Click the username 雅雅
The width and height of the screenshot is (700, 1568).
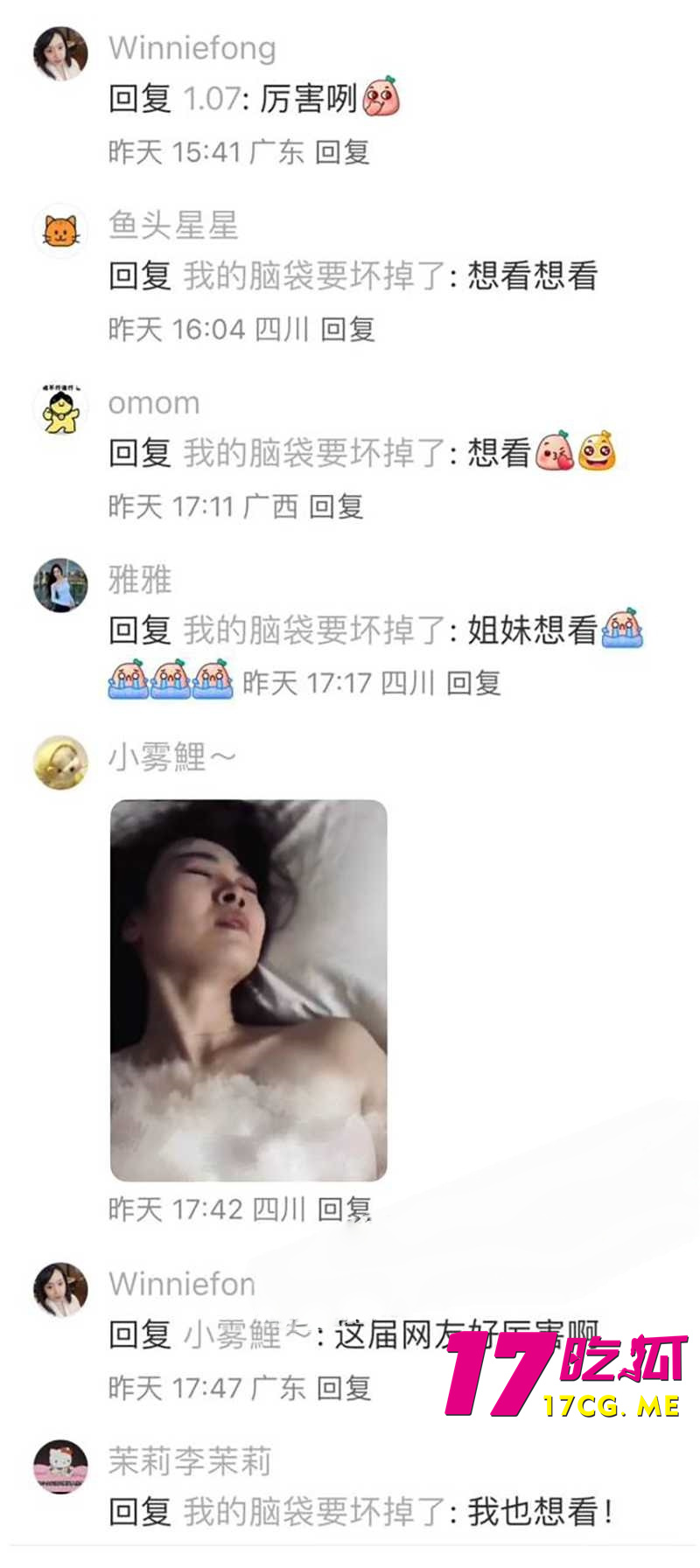tap(140, 579)
